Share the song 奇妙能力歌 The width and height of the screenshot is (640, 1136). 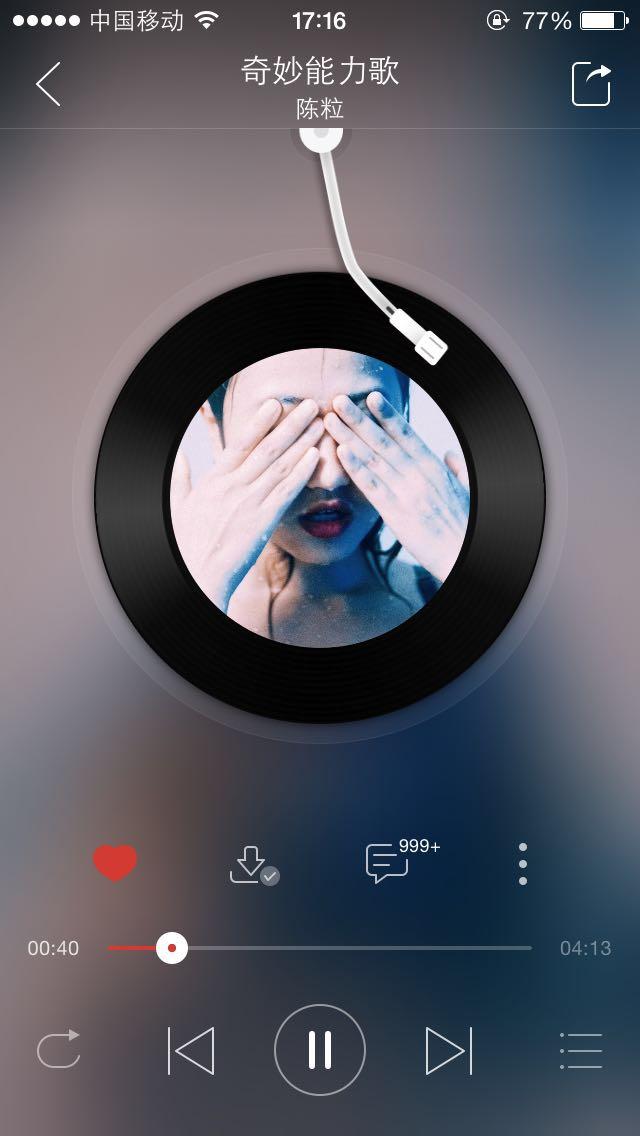[591, 84]
